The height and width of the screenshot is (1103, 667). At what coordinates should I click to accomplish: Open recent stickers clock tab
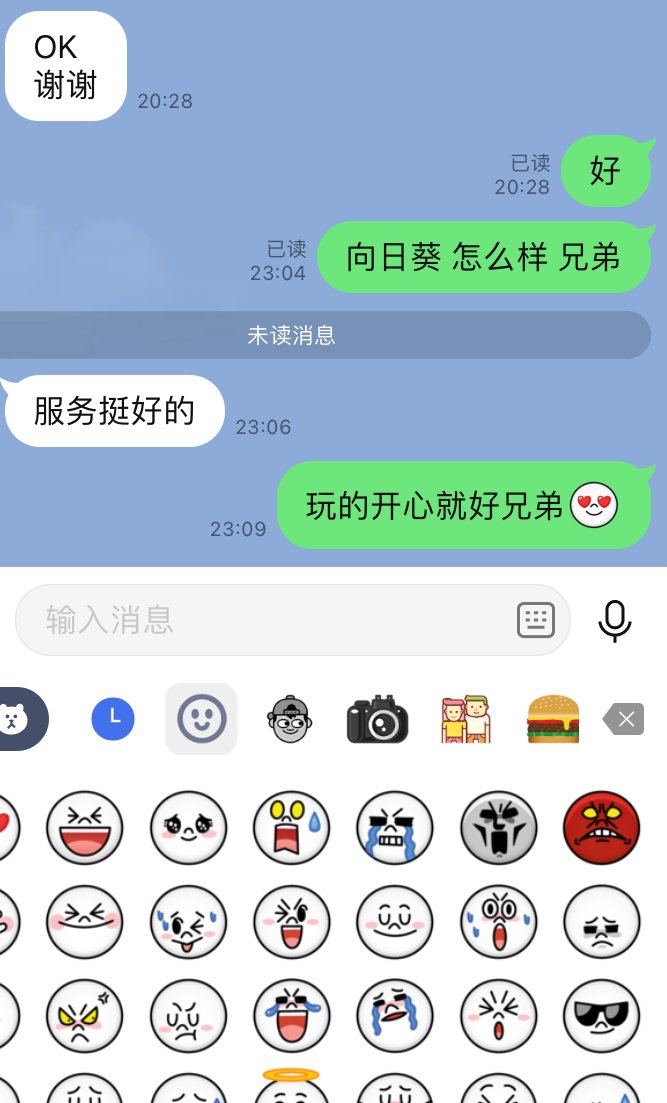113,718
